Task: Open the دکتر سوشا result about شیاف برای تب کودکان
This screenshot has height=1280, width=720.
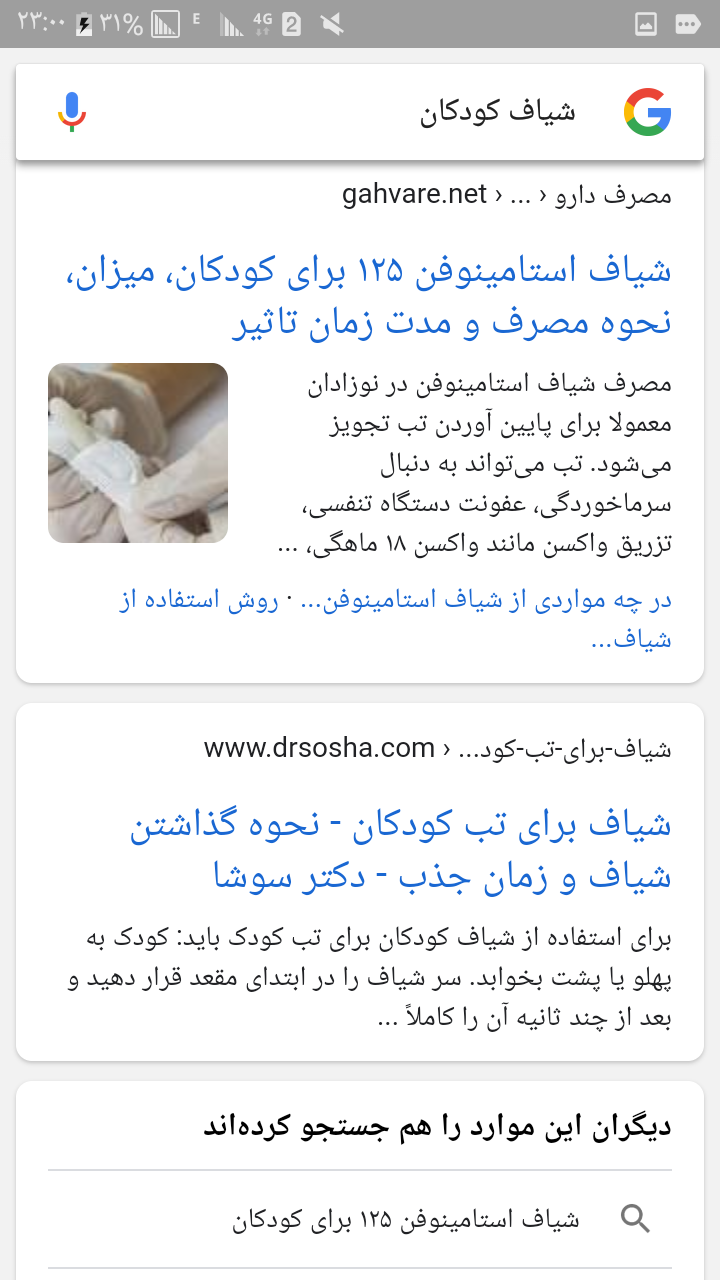Action: tap(401, 851)
